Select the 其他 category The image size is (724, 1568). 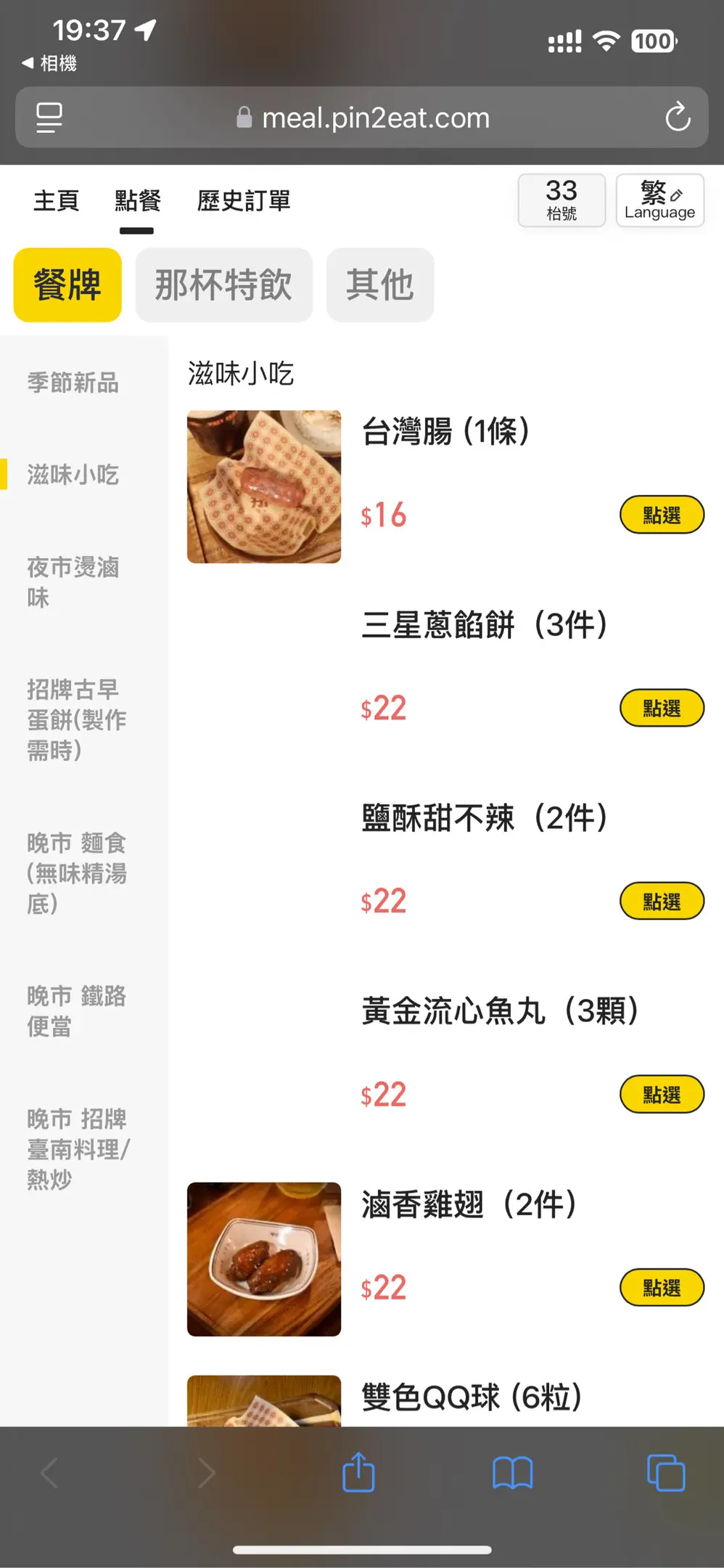(379, 285)
